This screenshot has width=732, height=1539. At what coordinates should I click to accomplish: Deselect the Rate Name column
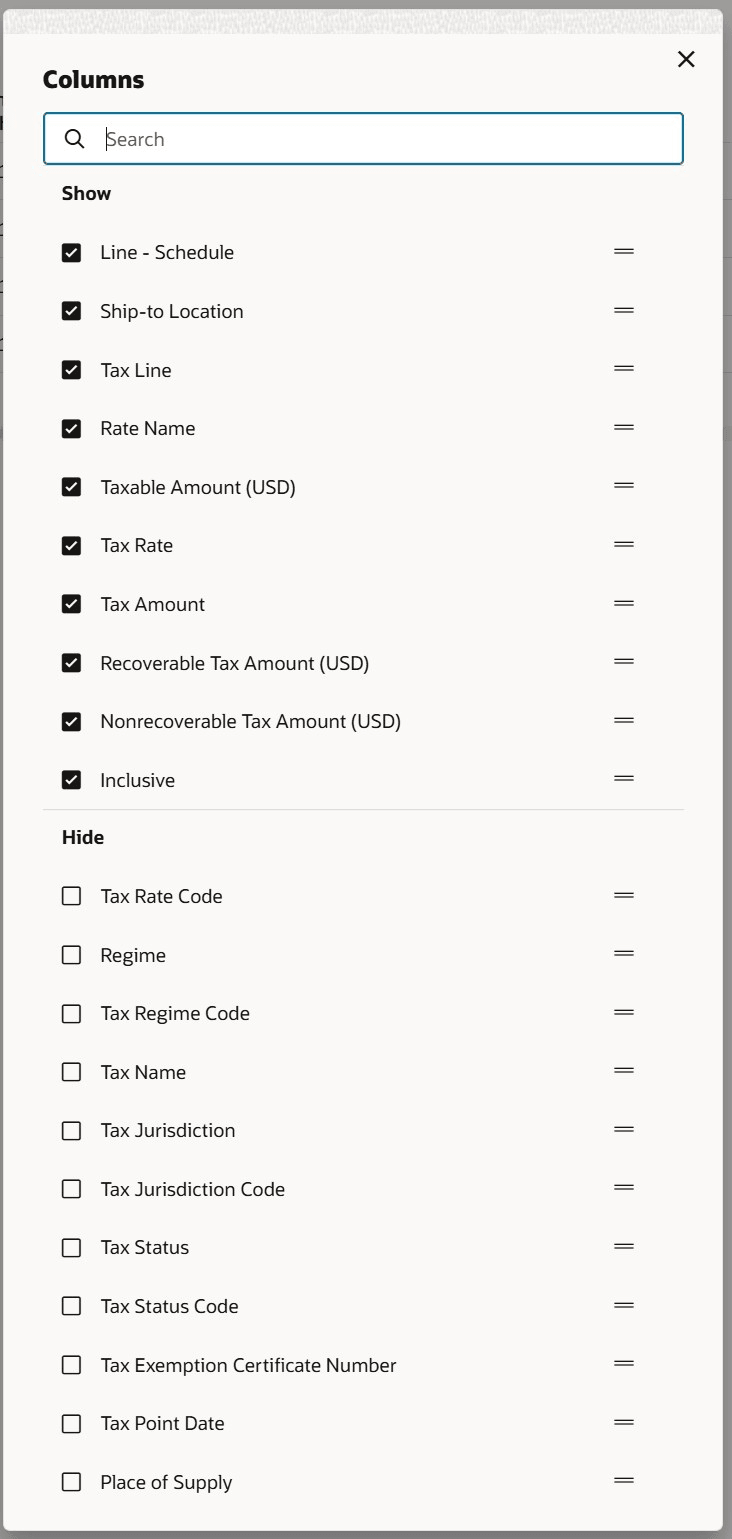pos(71,429)
